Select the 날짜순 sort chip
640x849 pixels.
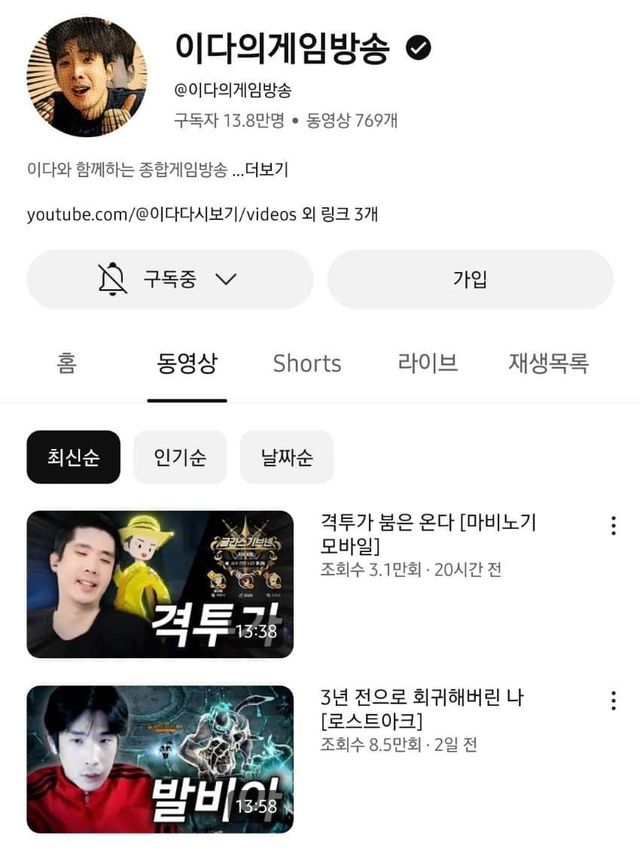[287, 457]
